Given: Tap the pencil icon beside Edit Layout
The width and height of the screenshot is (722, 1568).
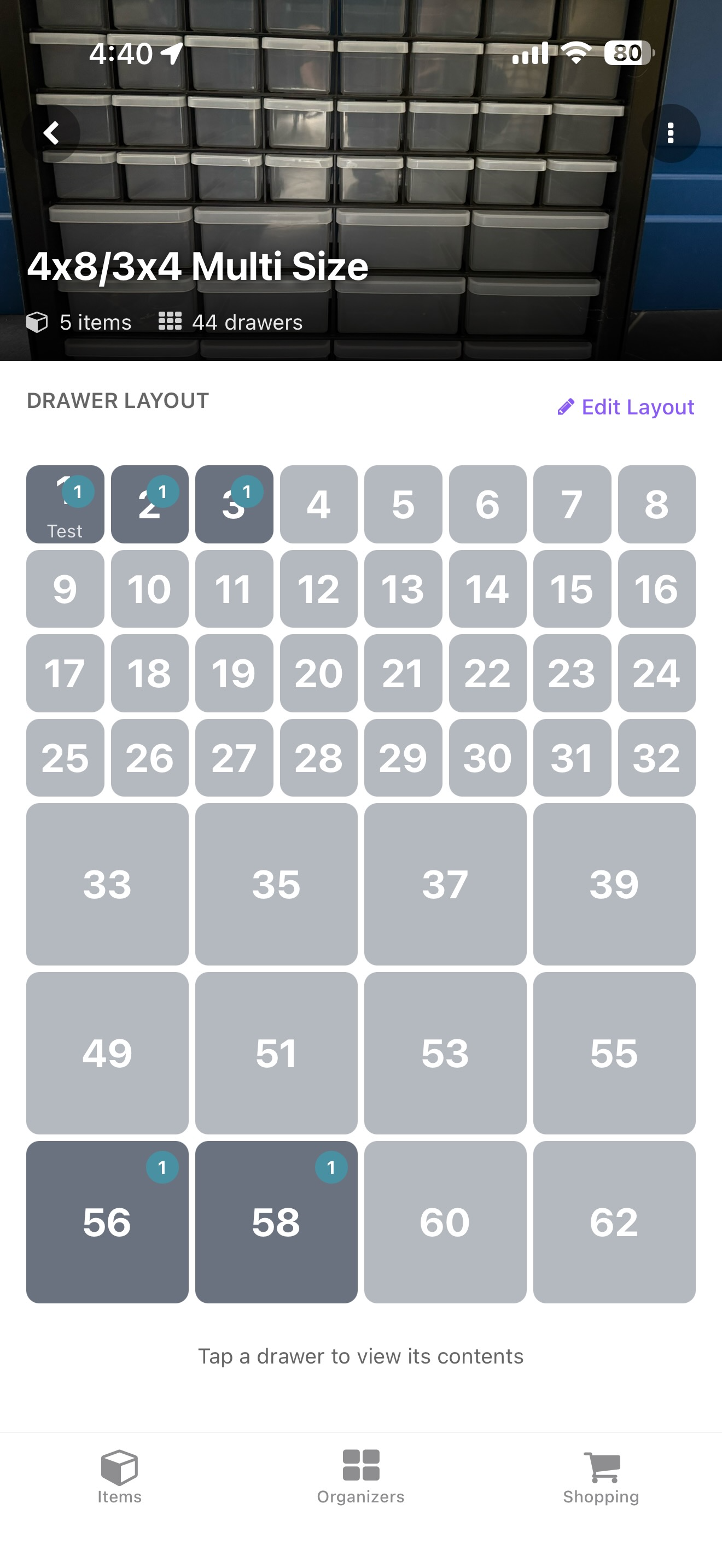Looking at the screenshot, I should [x=566, y=407].
